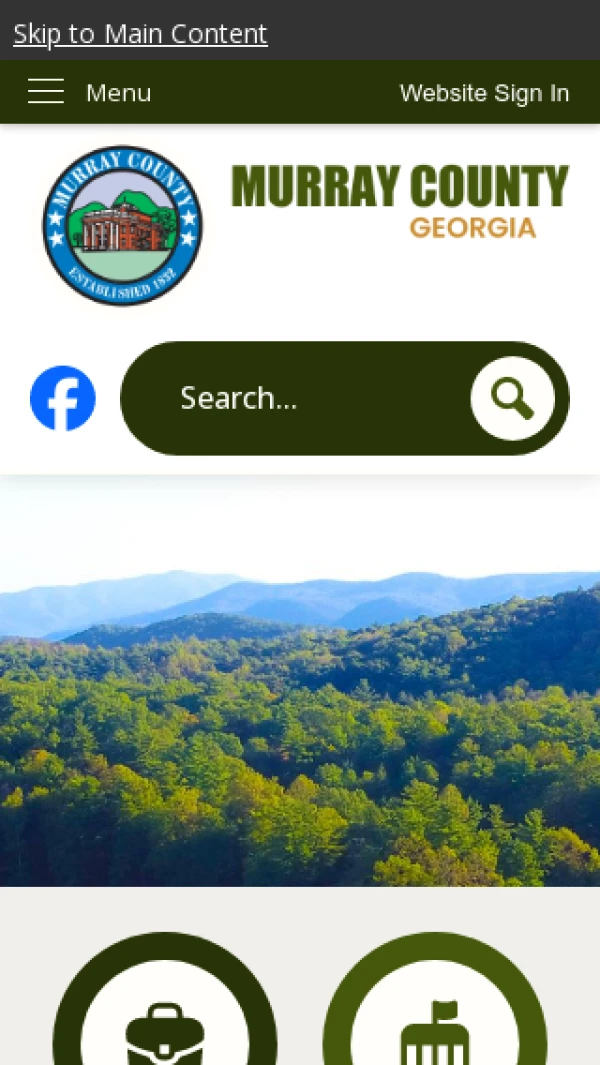Open the Murray County Georgia homepage logo

tap(305, 225)
